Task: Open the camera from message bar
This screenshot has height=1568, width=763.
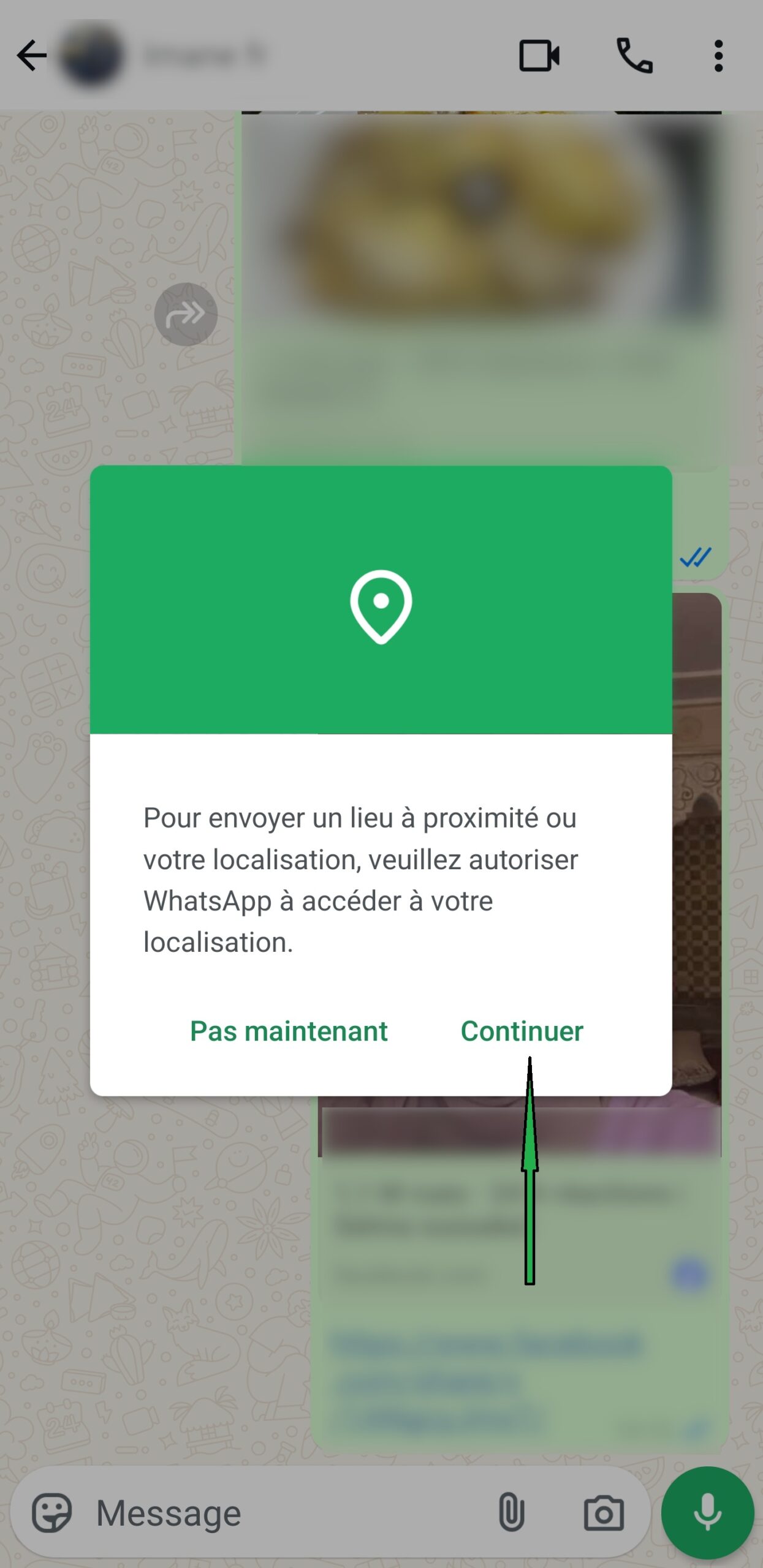Action: point(604,1513)
